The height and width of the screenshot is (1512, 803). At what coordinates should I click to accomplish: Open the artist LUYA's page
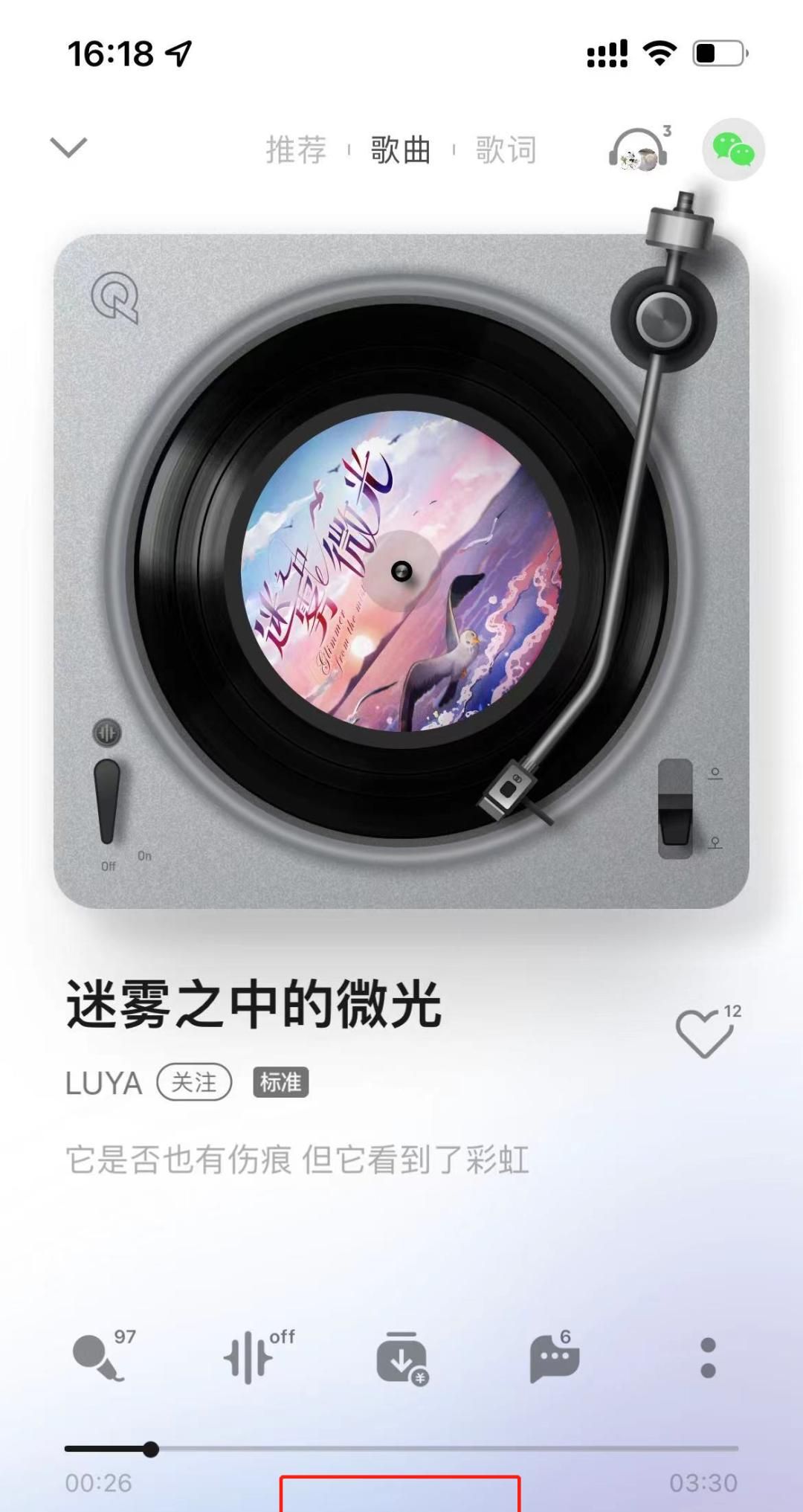[103, 1084]
